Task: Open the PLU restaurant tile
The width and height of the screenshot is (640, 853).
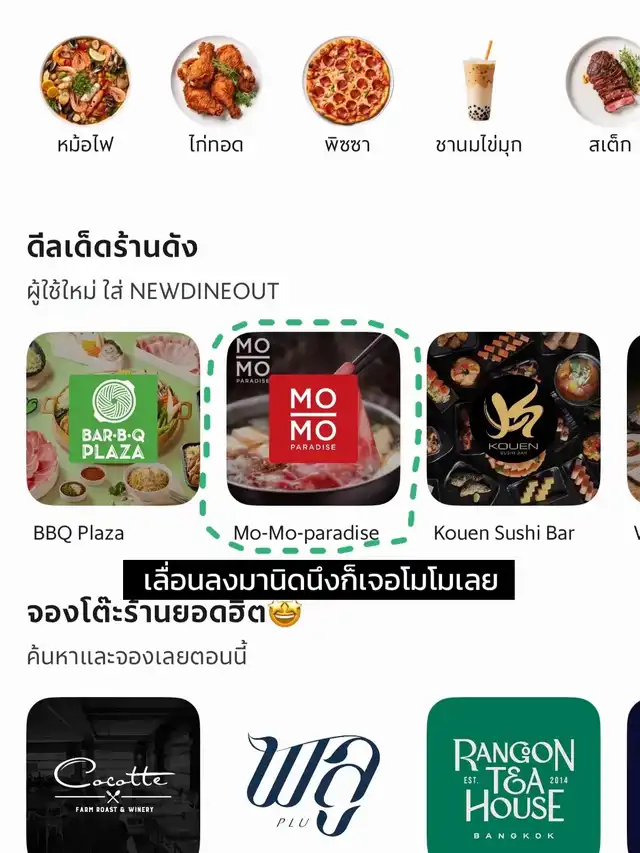Action: (313, 776)
